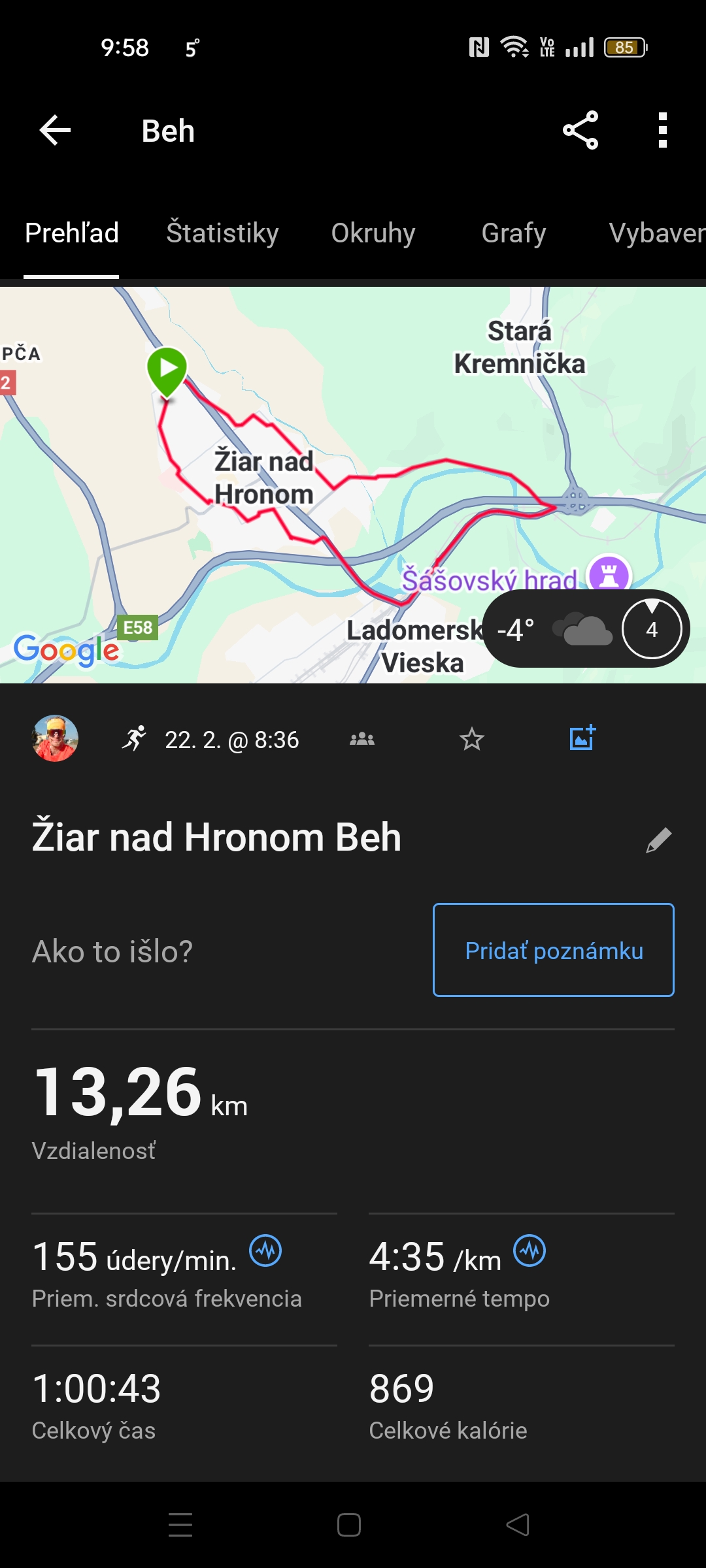Screen dimensions: 706x1568
Task: Mark activity as favorite with star
Action: point(471,739)
